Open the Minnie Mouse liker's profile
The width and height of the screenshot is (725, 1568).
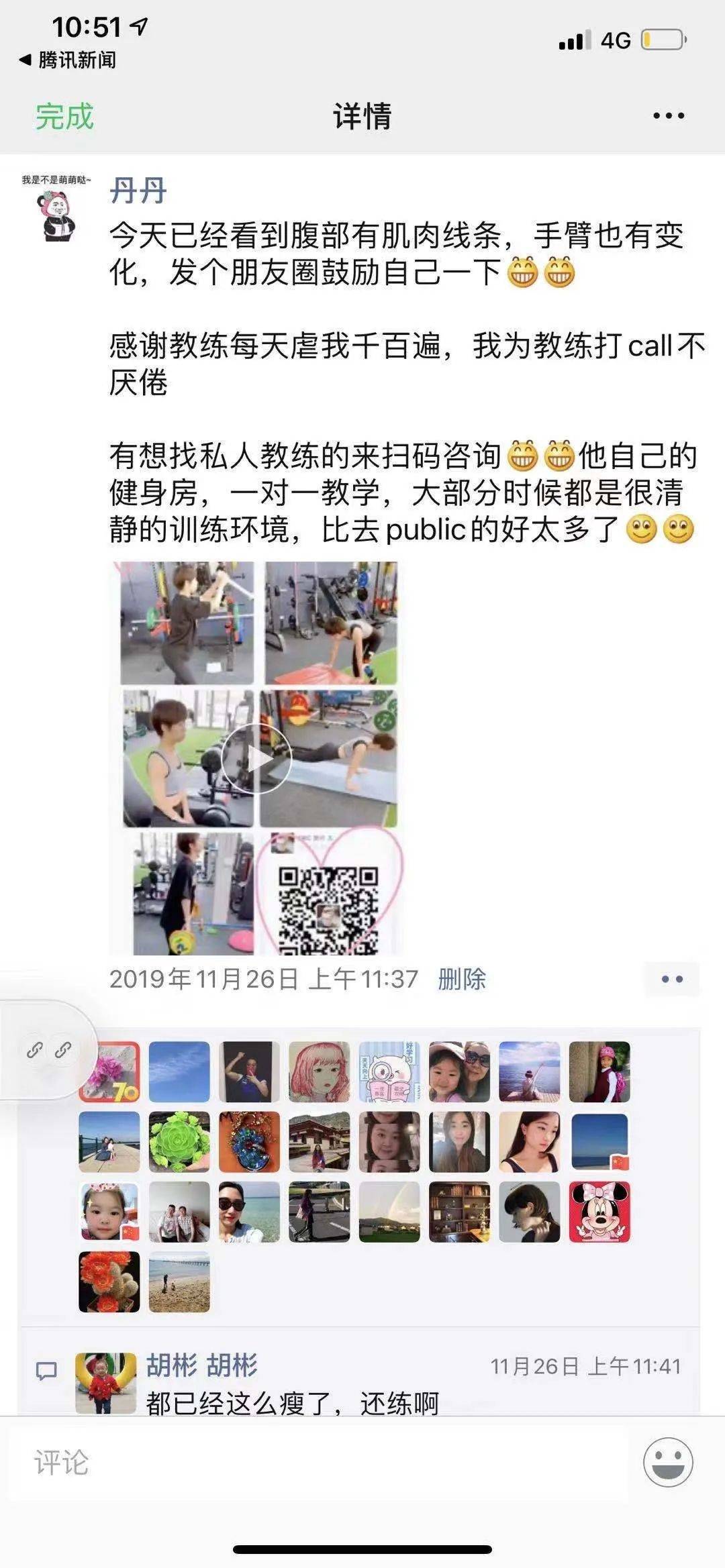point(599,1212)
